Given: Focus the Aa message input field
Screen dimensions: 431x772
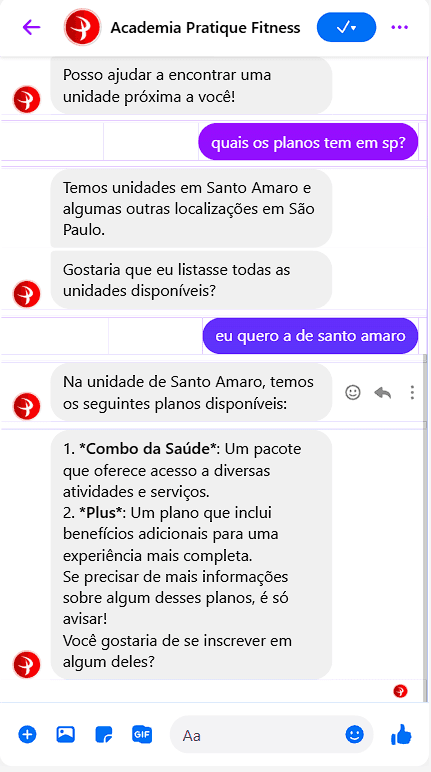Looking at the screenshot, I should click(261, 736).
